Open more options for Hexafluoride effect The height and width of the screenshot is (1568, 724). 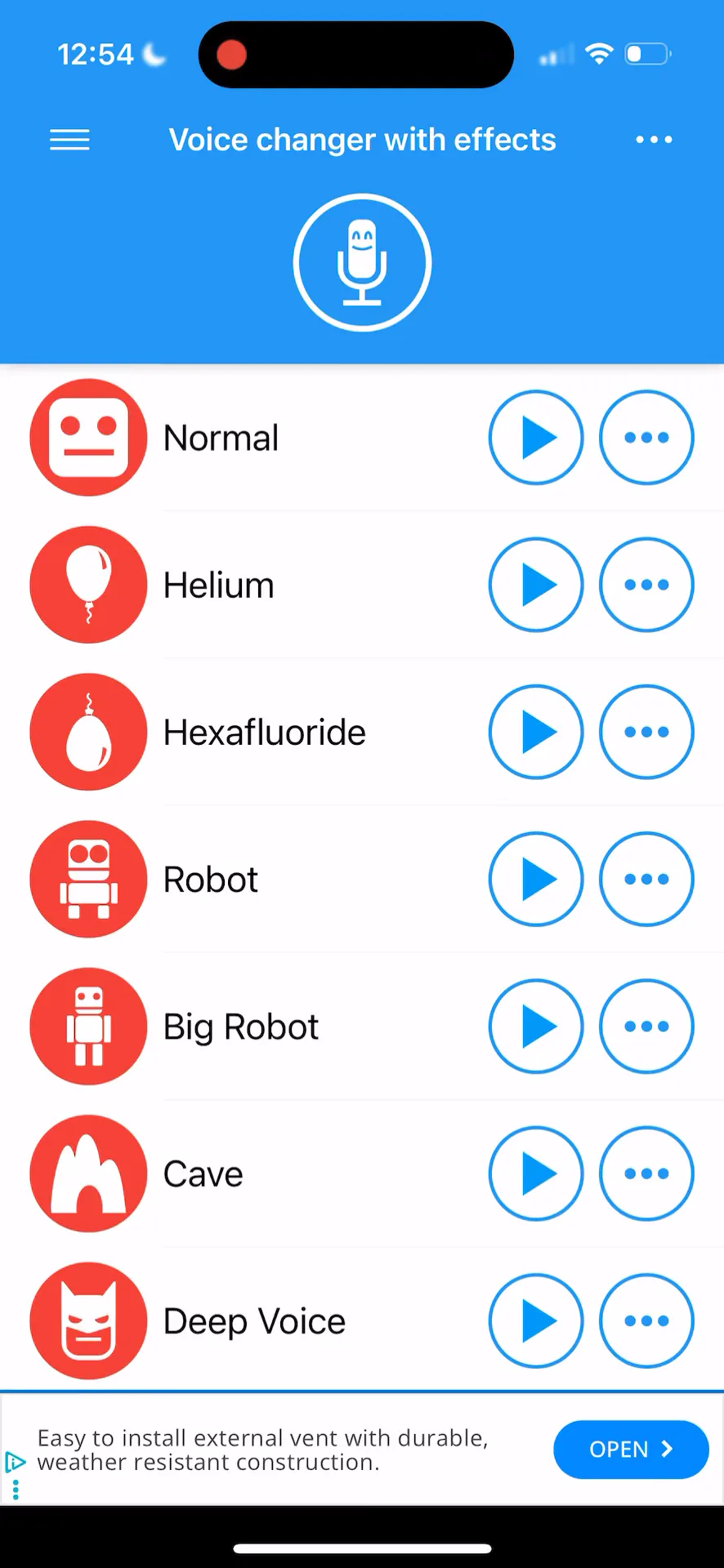pos(646,732)
